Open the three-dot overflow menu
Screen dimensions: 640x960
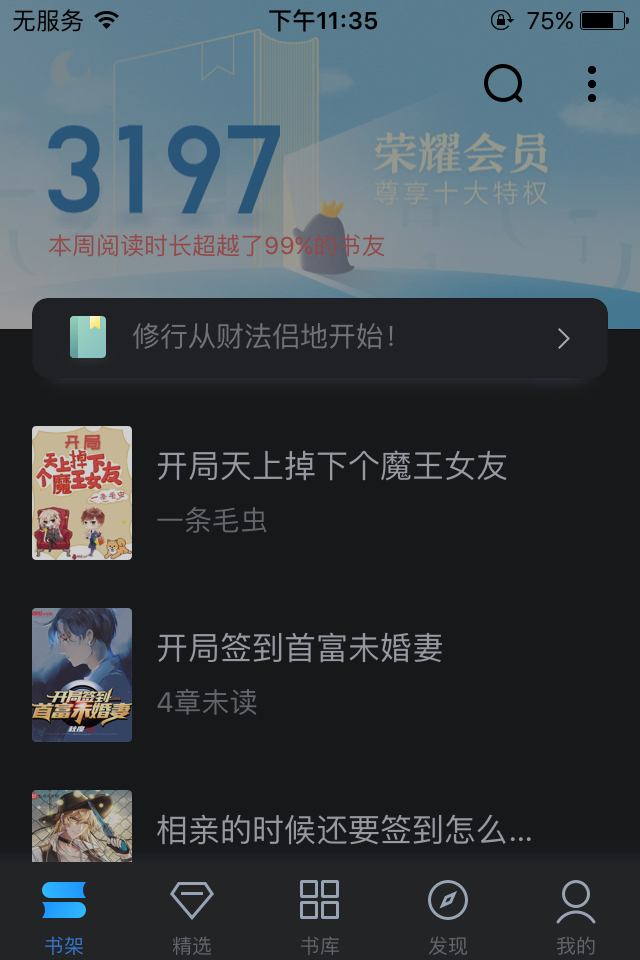click(x=592, y=84)
